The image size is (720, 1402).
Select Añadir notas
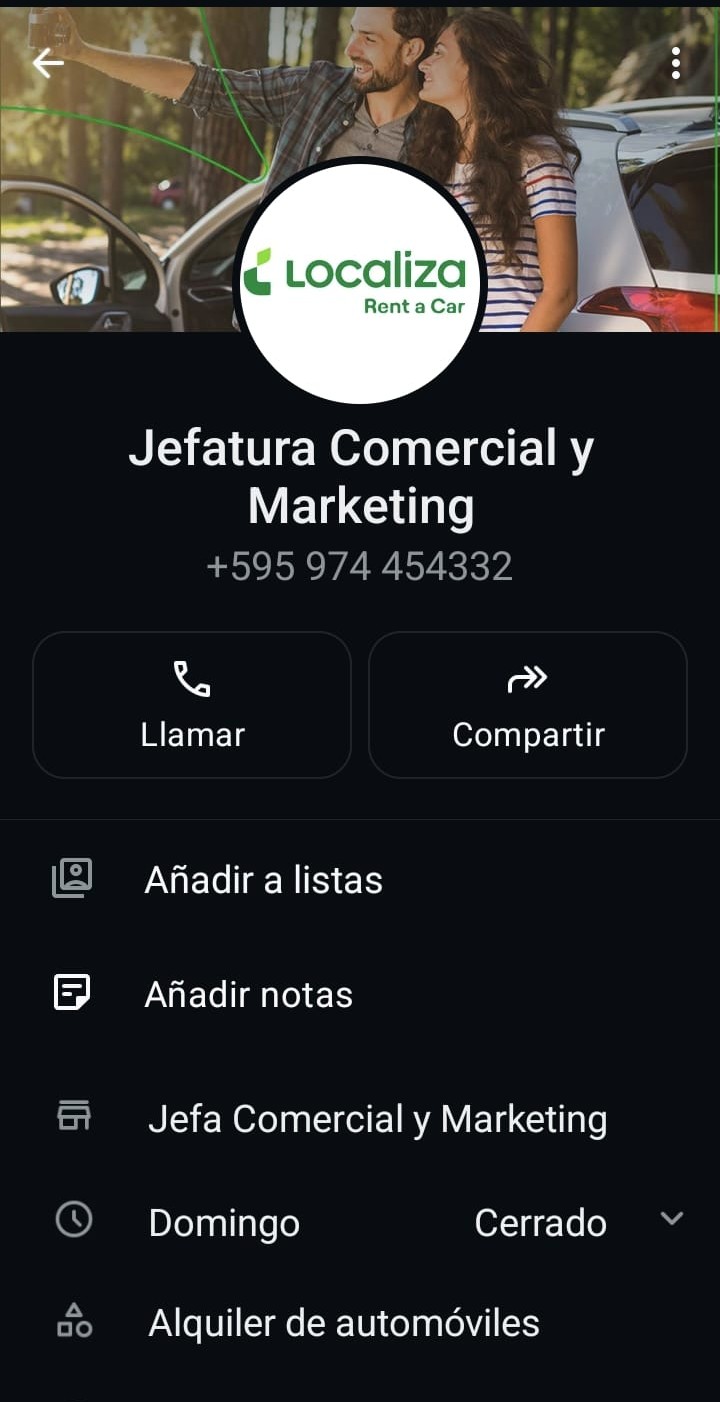click(x=248, y=995)
